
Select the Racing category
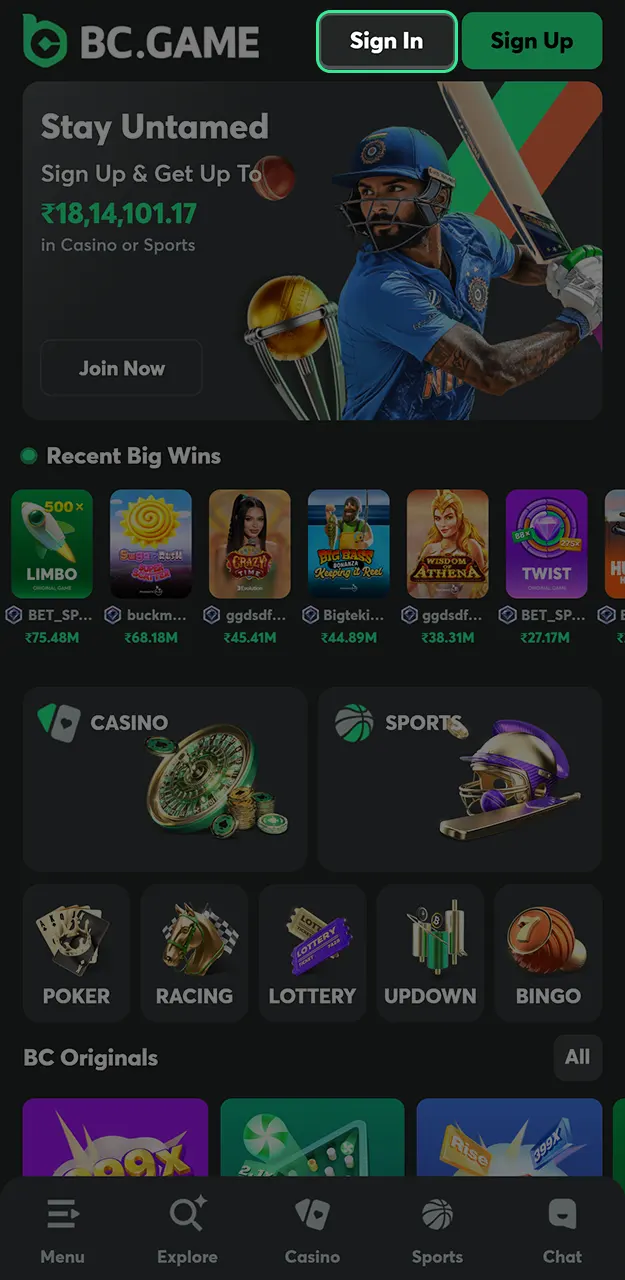[x=194, y=951]
